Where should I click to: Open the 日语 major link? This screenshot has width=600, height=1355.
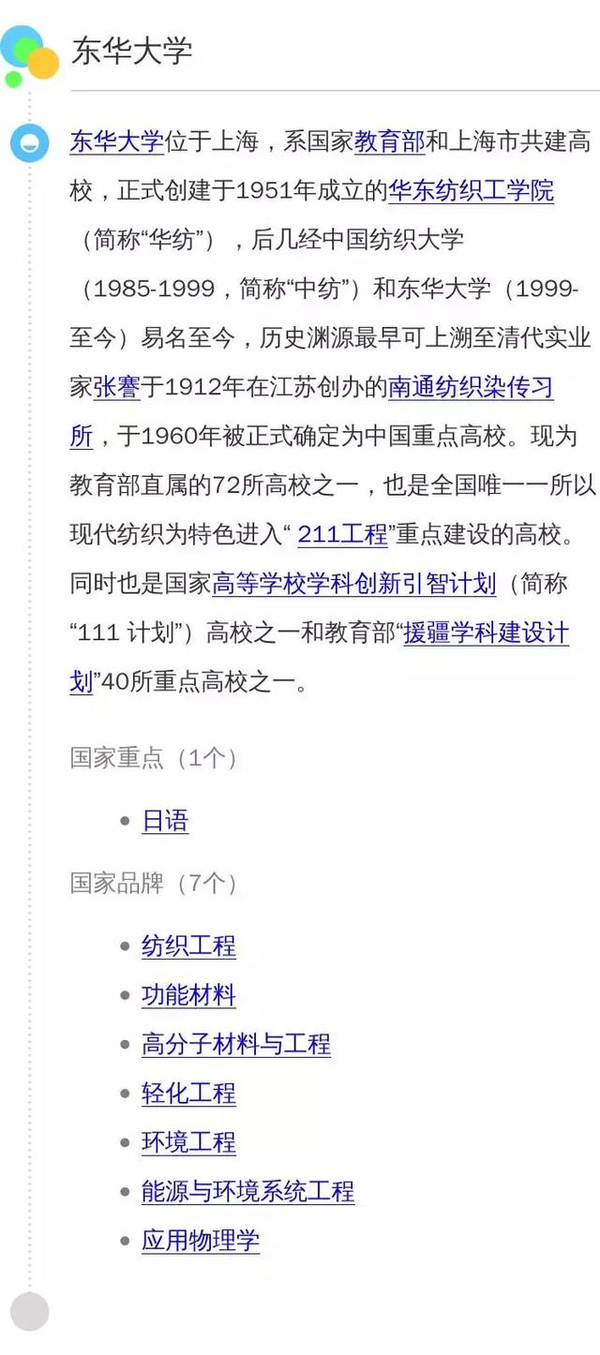[165, 821]
